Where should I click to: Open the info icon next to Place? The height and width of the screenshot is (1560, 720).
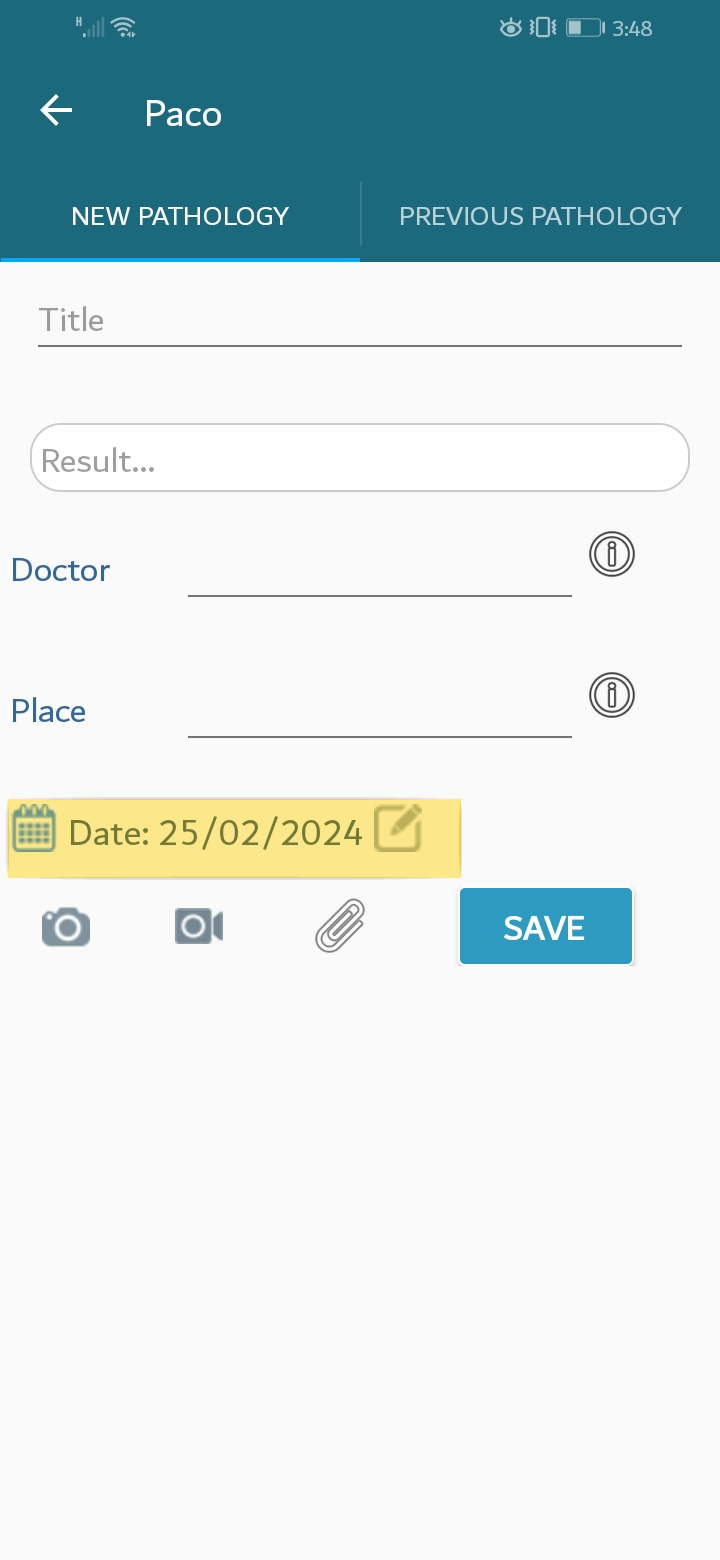[612, 695]
